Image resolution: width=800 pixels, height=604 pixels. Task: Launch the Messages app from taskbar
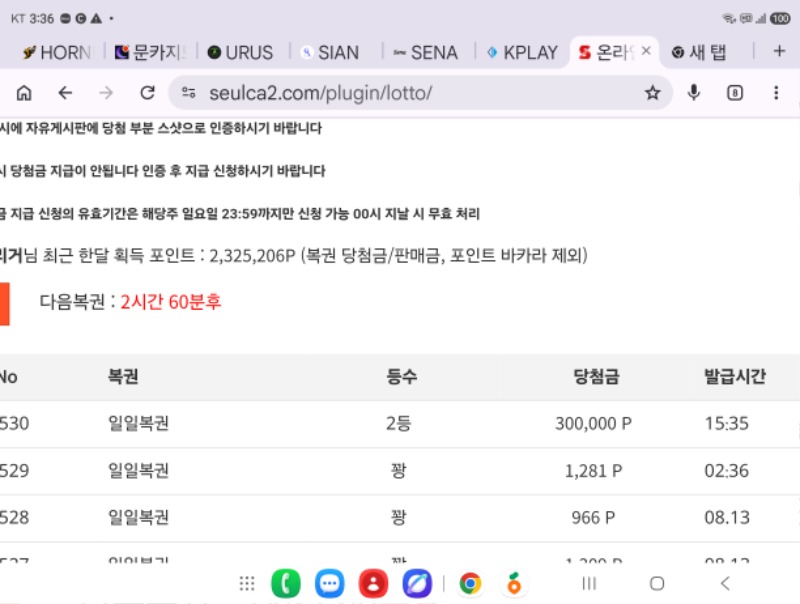330,583
